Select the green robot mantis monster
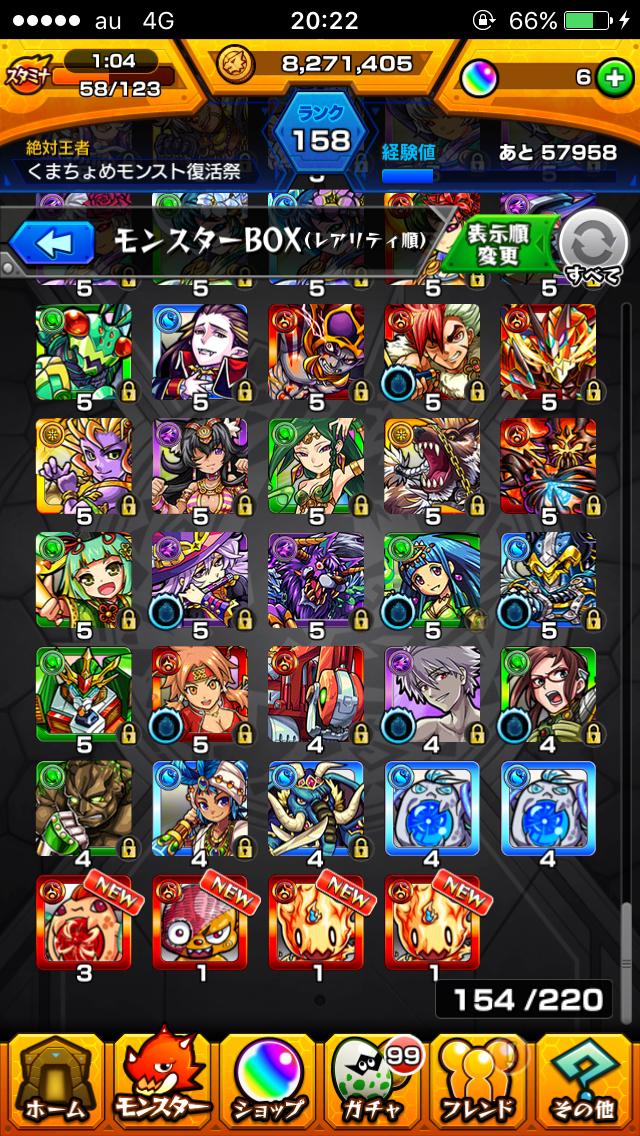Screen dimensions: 640x1136 [x=83, y=351]
